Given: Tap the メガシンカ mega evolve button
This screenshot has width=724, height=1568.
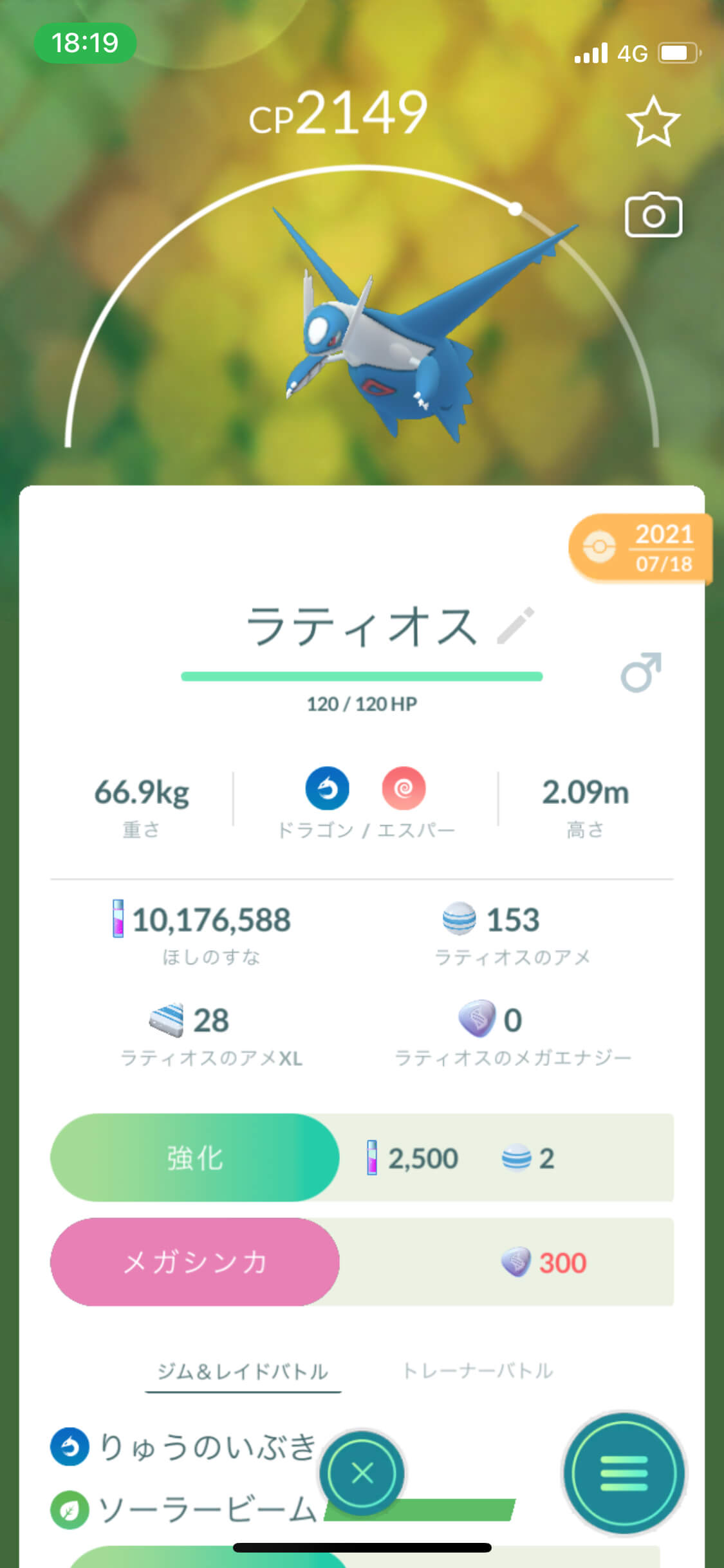Looking at the screenshot, I should 194,1262.
